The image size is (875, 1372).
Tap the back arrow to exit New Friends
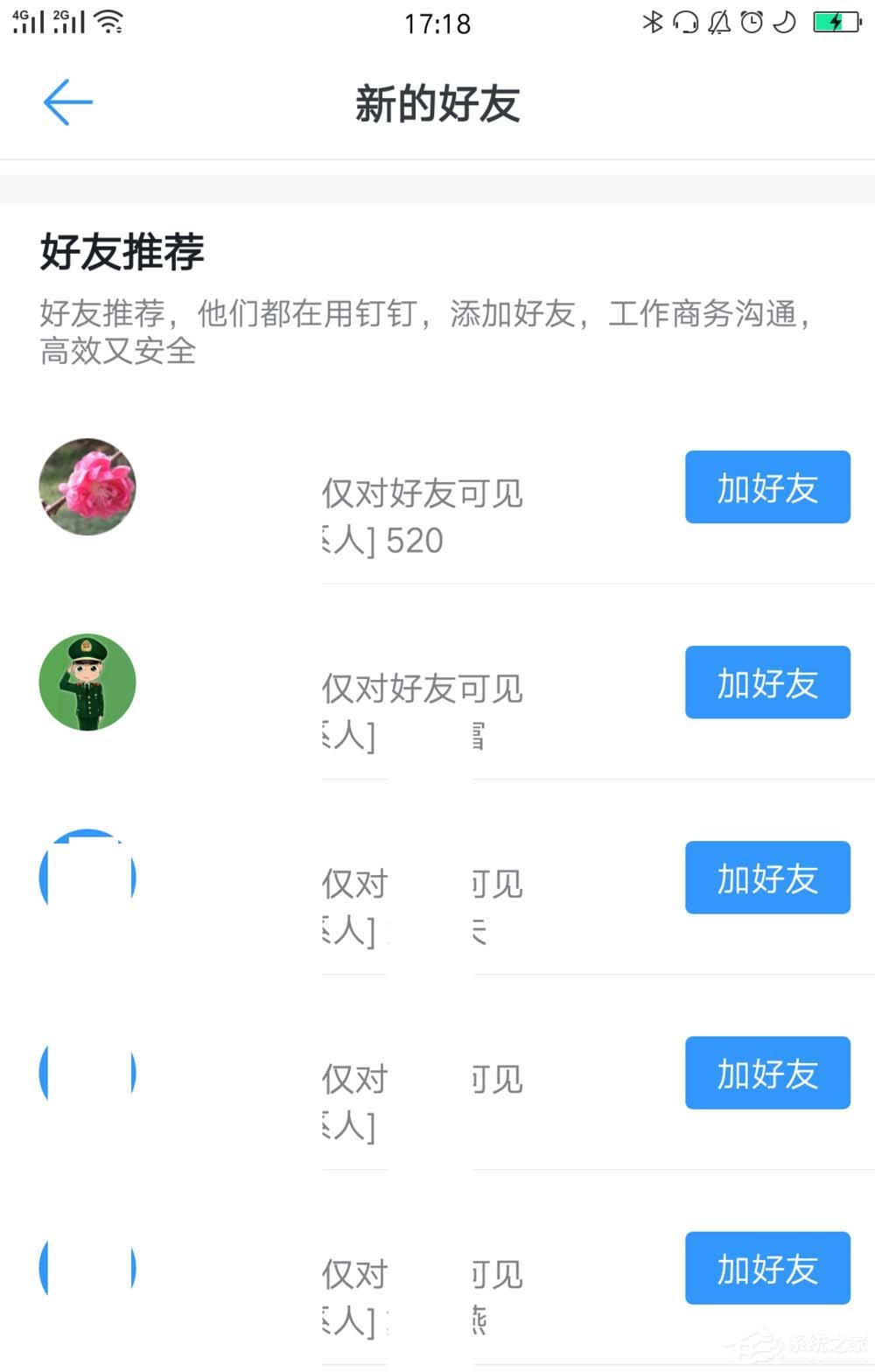click(67, 101)
